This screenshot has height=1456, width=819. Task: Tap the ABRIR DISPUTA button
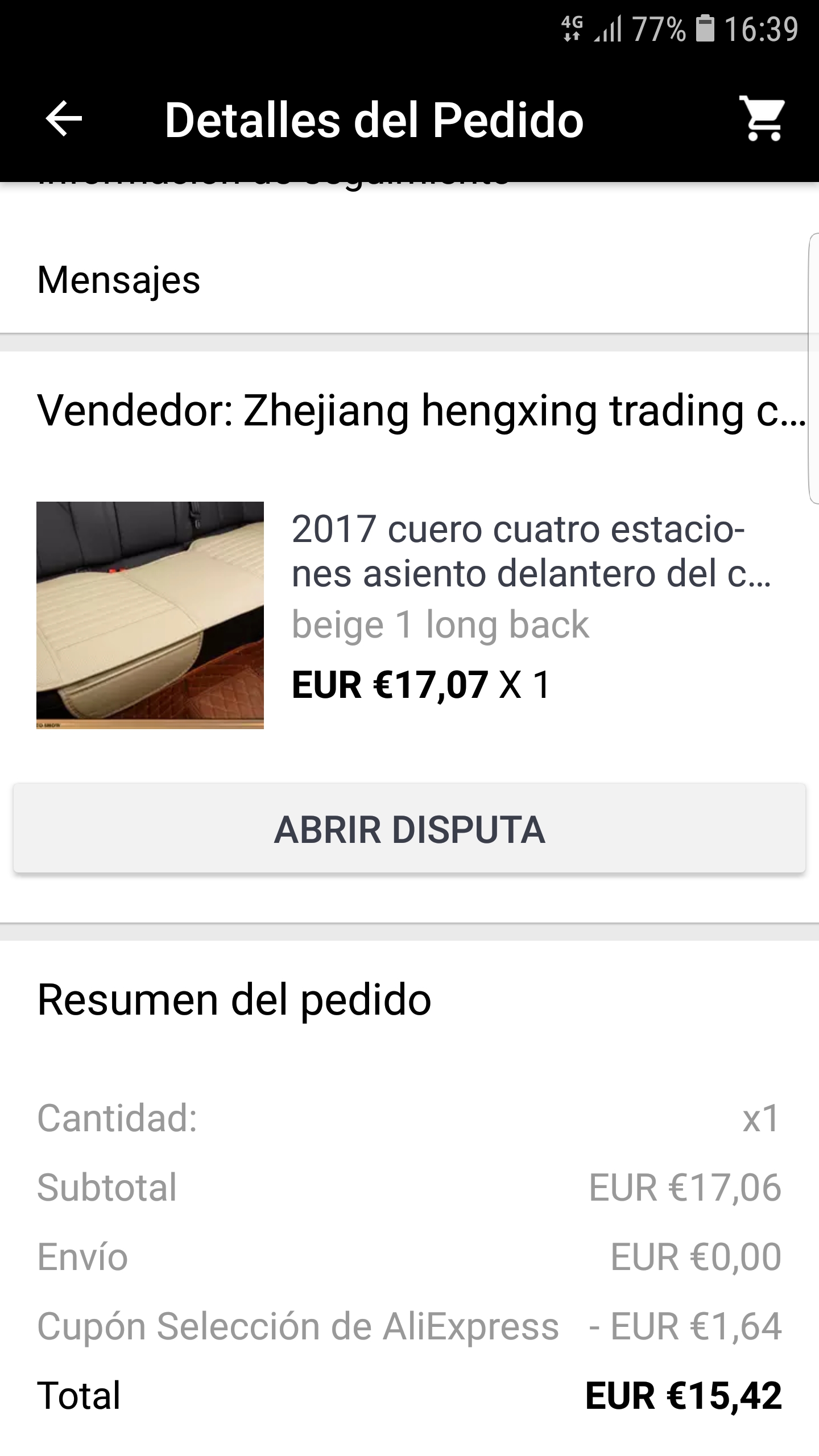[x=409, y=829]
